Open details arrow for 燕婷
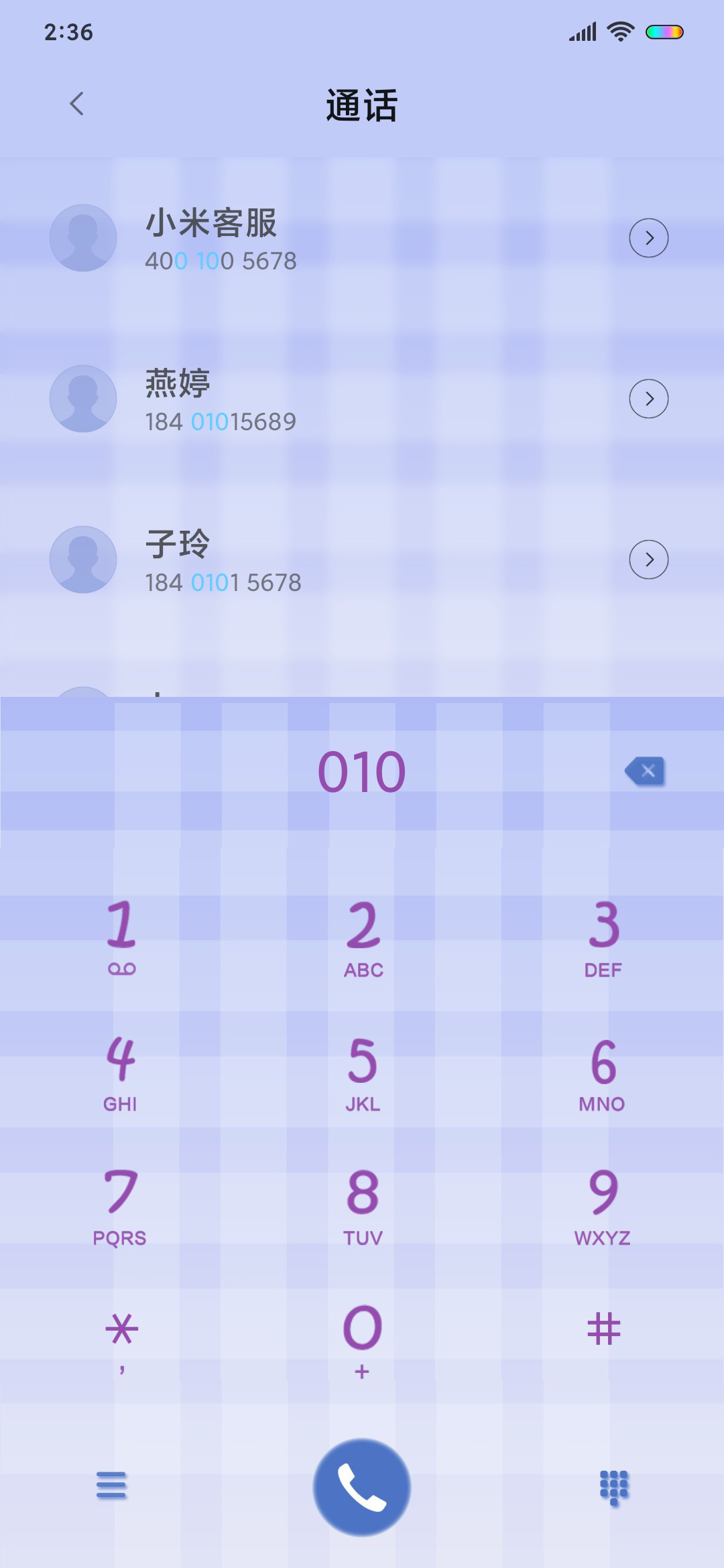The image size is (724, 1568). 648,399
